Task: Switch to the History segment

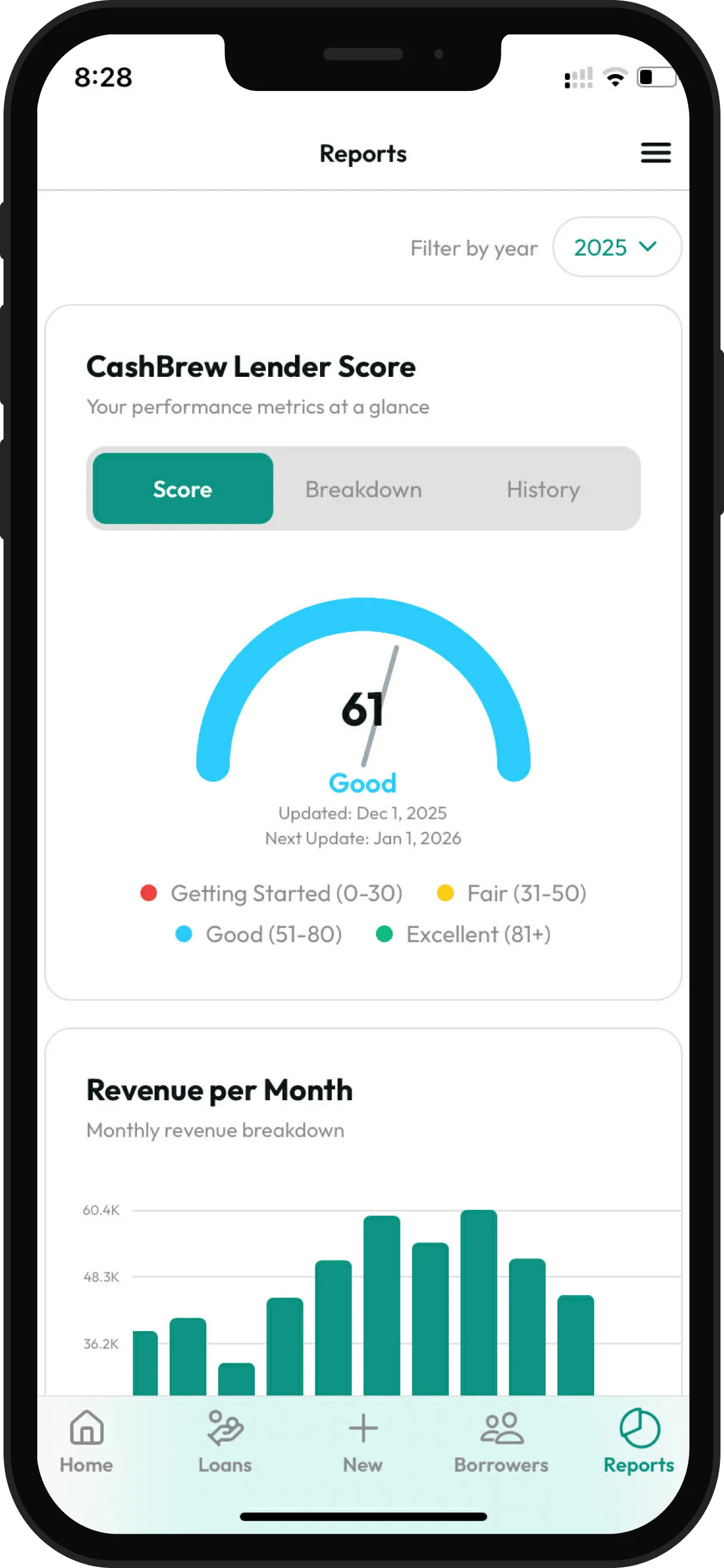Action: 543,489
